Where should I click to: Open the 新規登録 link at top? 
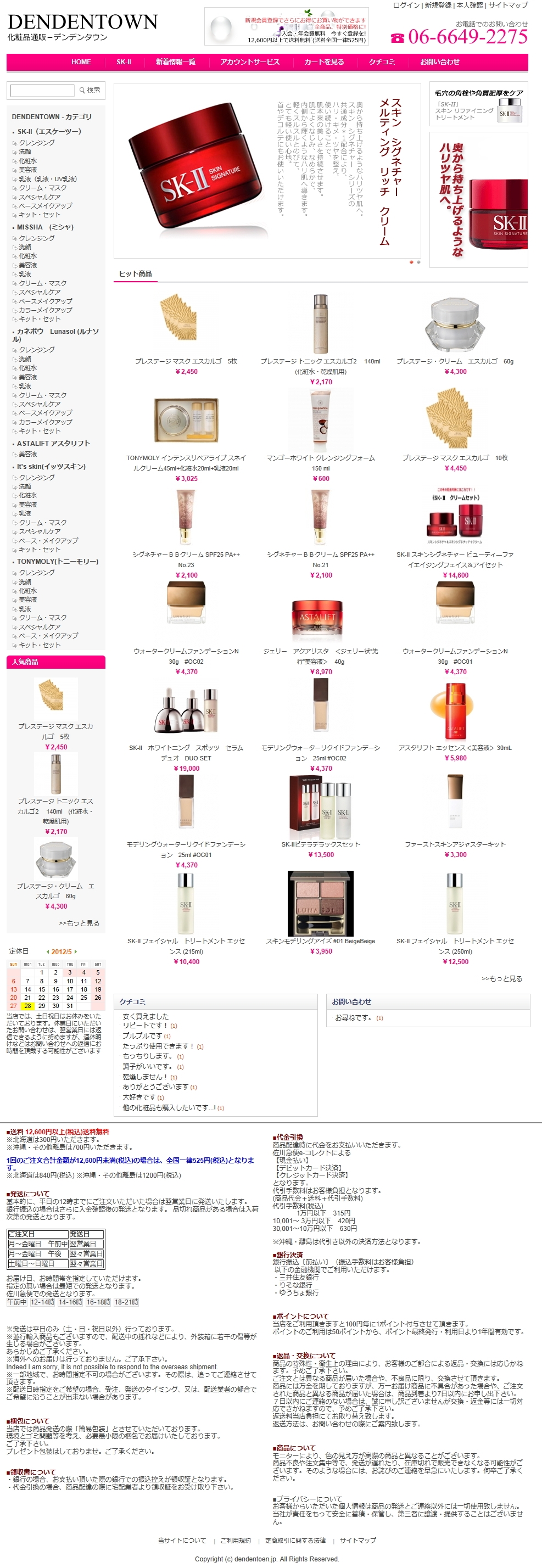pos(438,5)
